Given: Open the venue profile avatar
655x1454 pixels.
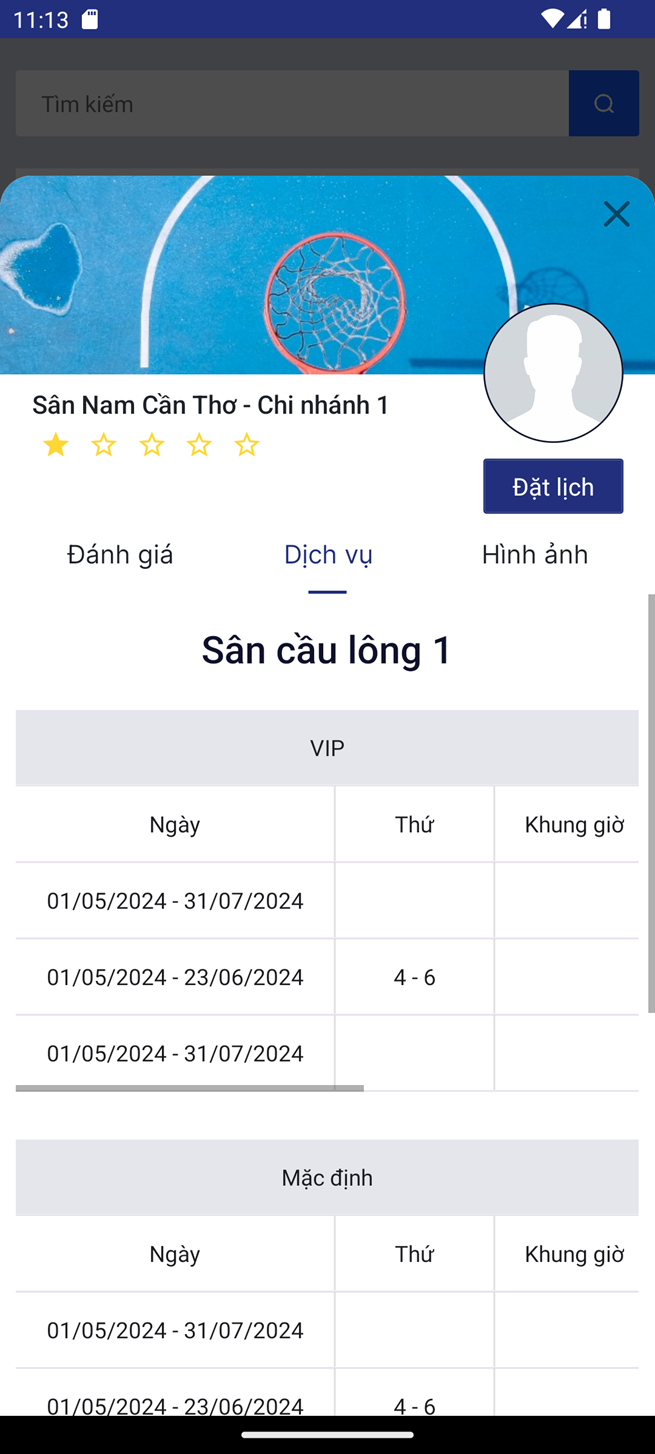Looking at the screenshot, I should click(553, 373).
